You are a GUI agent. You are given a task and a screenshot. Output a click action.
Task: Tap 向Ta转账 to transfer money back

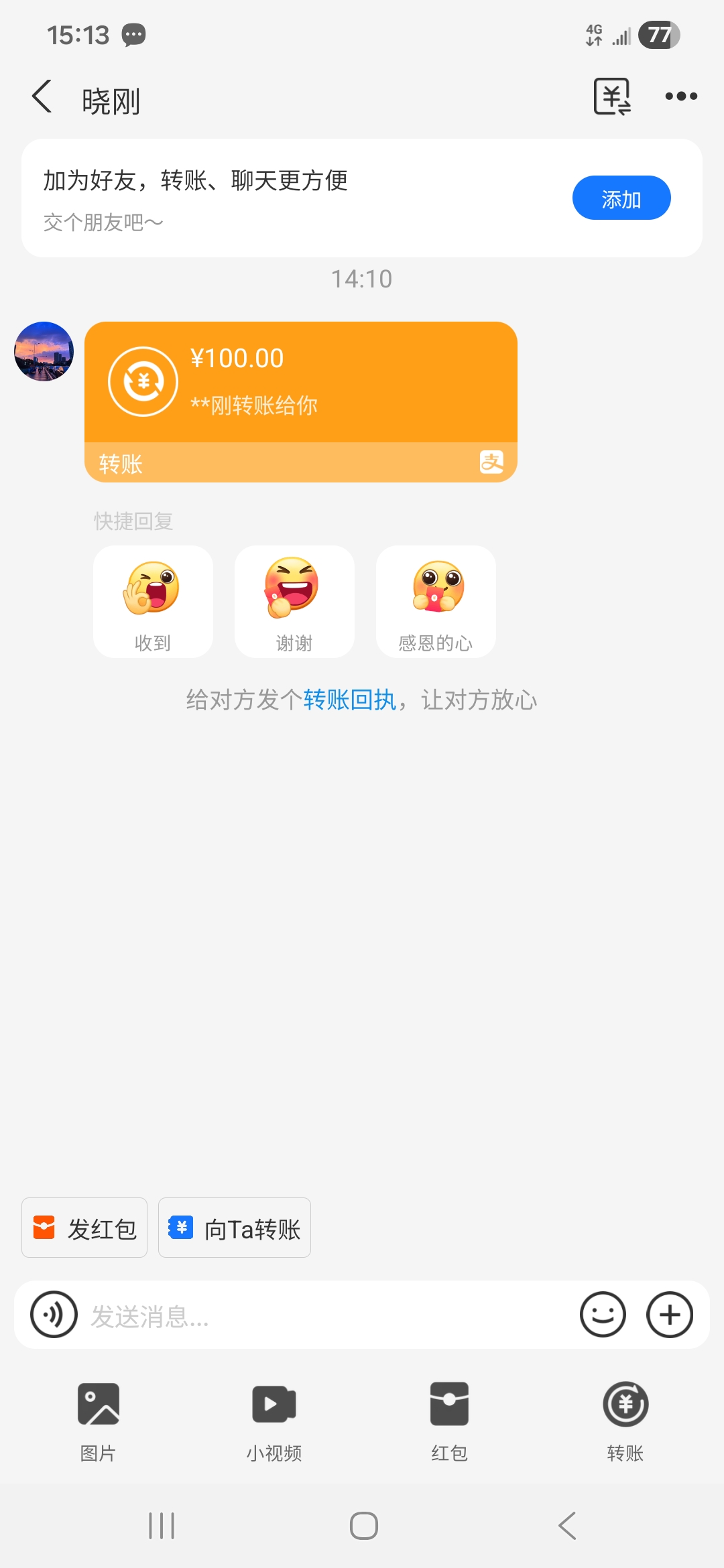coord(234,1227)
